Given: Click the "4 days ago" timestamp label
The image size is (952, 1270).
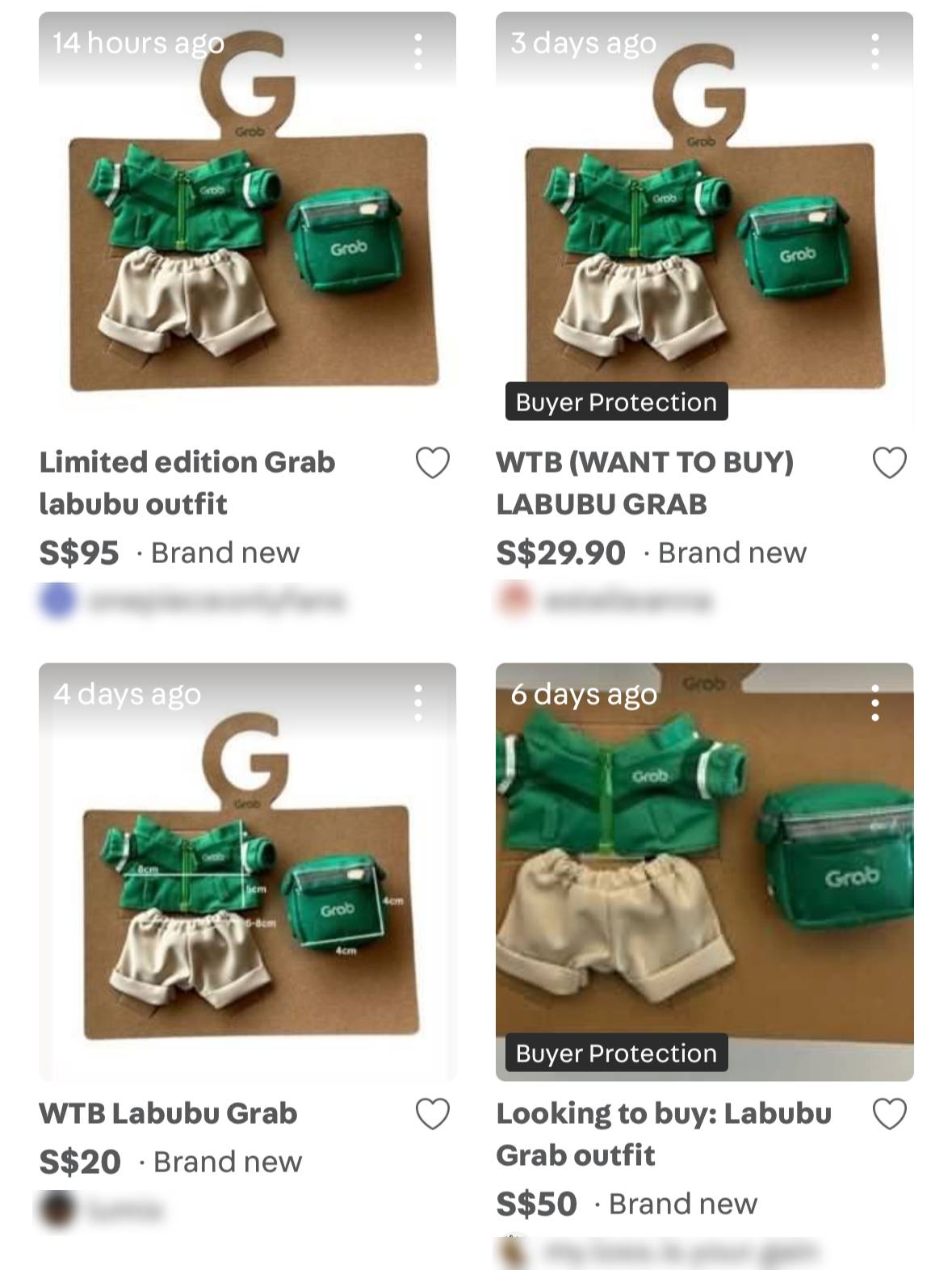Looking at the screenshot, I should tap(127, 692).
